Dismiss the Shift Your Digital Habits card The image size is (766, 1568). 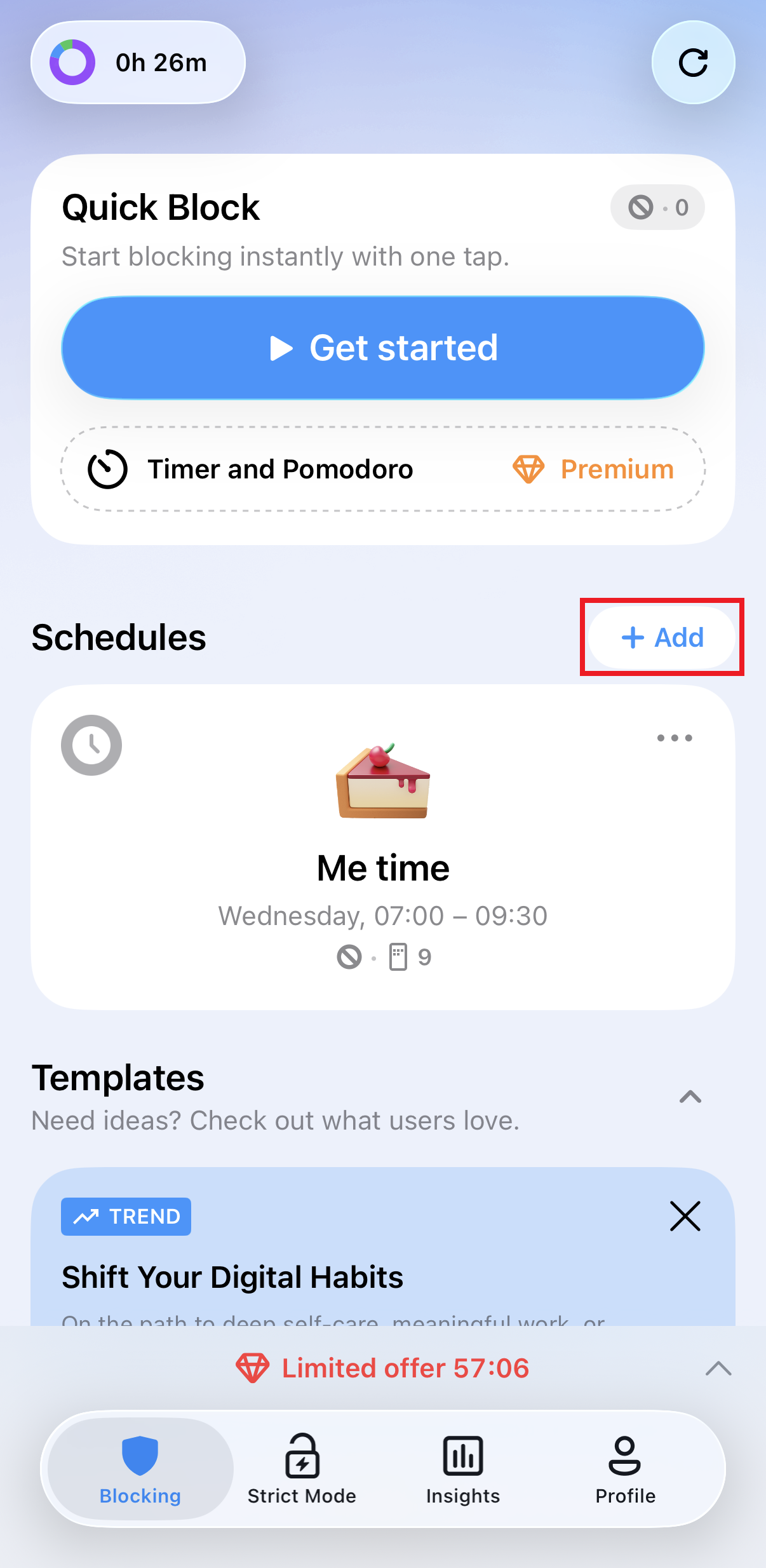point(685,1216)
